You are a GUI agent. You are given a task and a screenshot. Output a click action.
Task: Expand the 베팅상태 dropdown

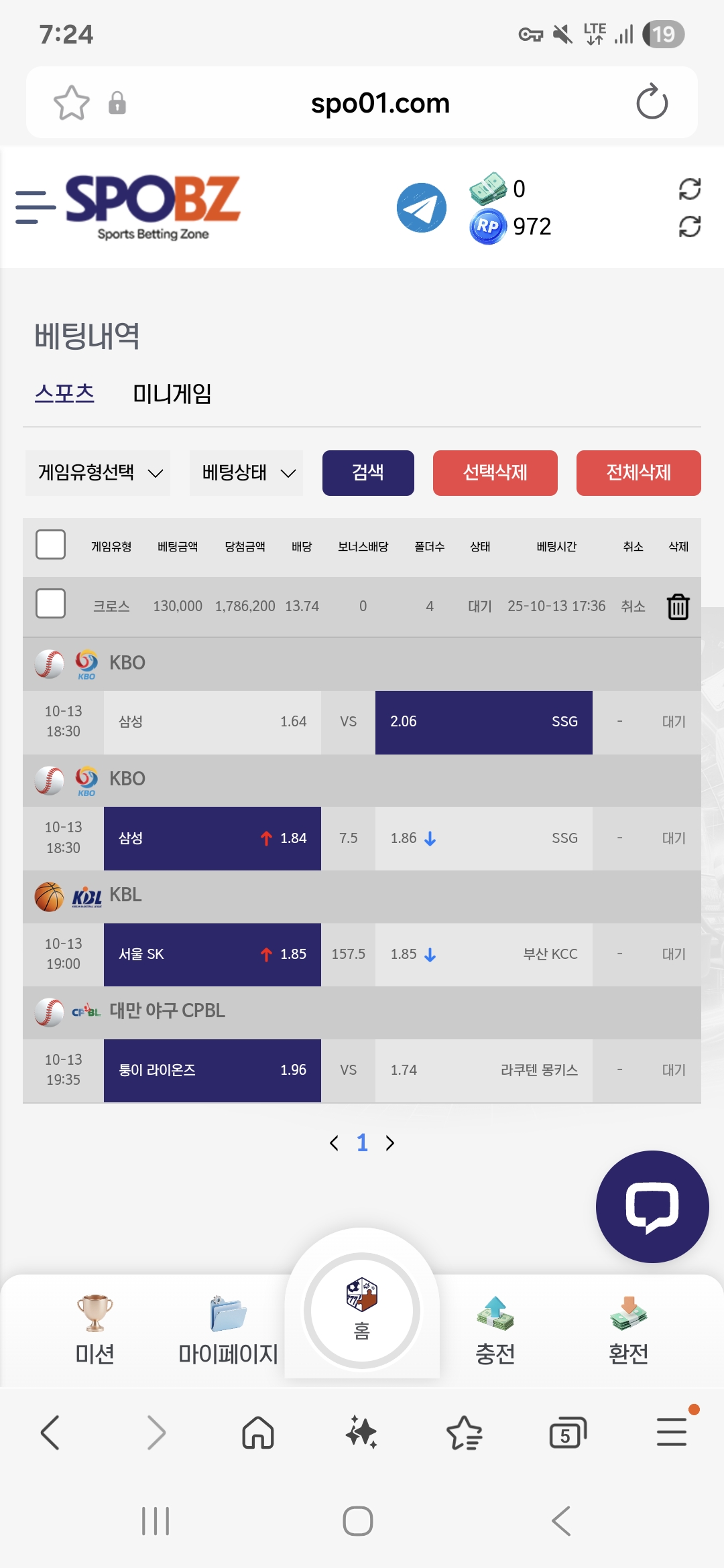247,473
